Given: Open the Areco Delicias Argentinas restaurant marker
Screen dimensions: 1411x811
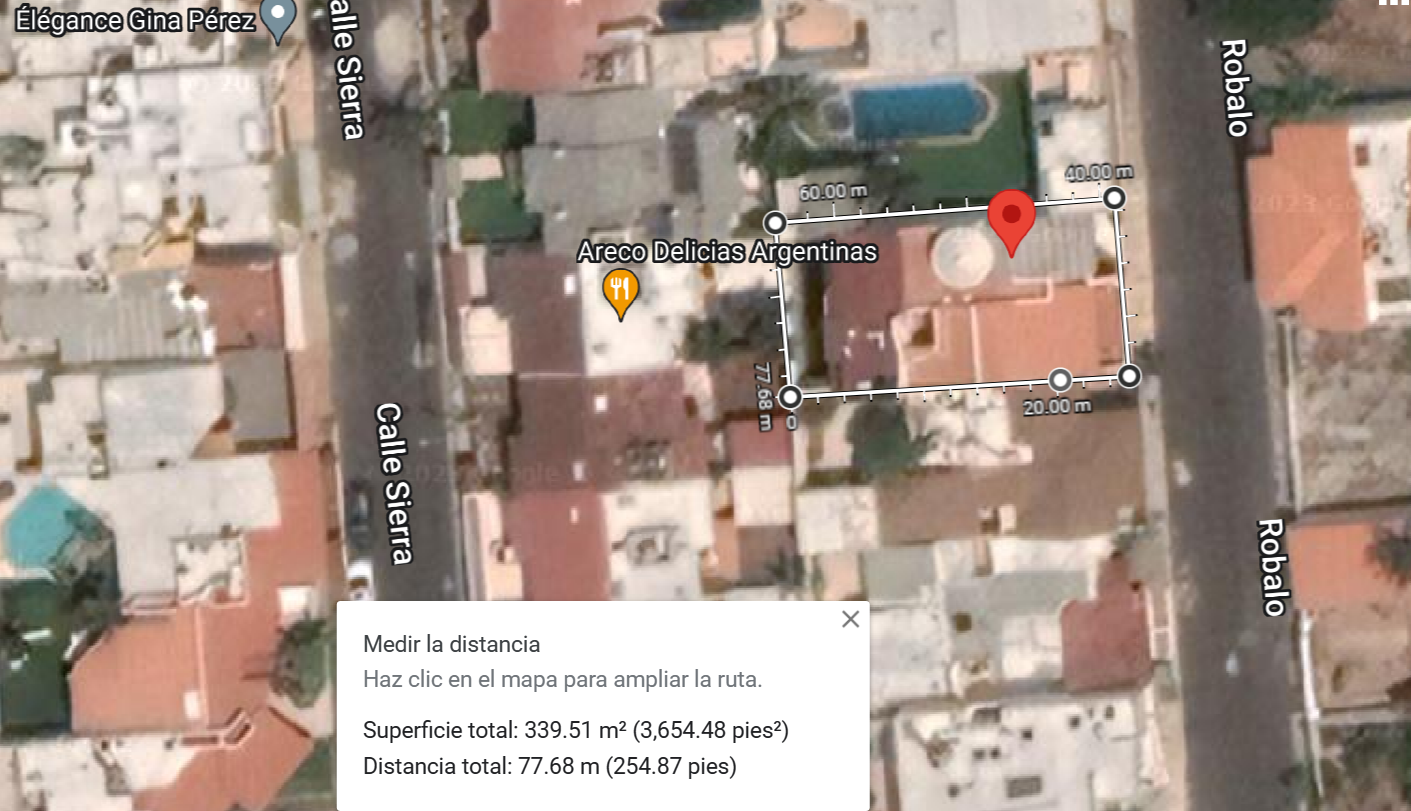Looking at the screenshot, I should coord(621,290).
